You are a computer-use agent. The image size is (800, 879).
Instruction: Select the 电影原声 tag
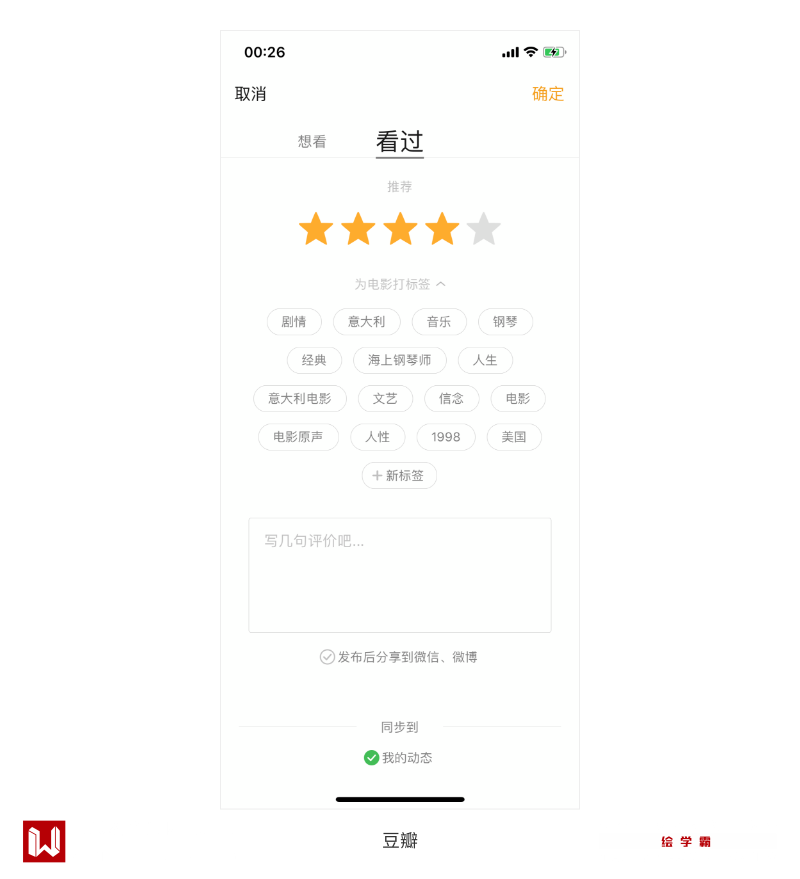pos(298,437)
